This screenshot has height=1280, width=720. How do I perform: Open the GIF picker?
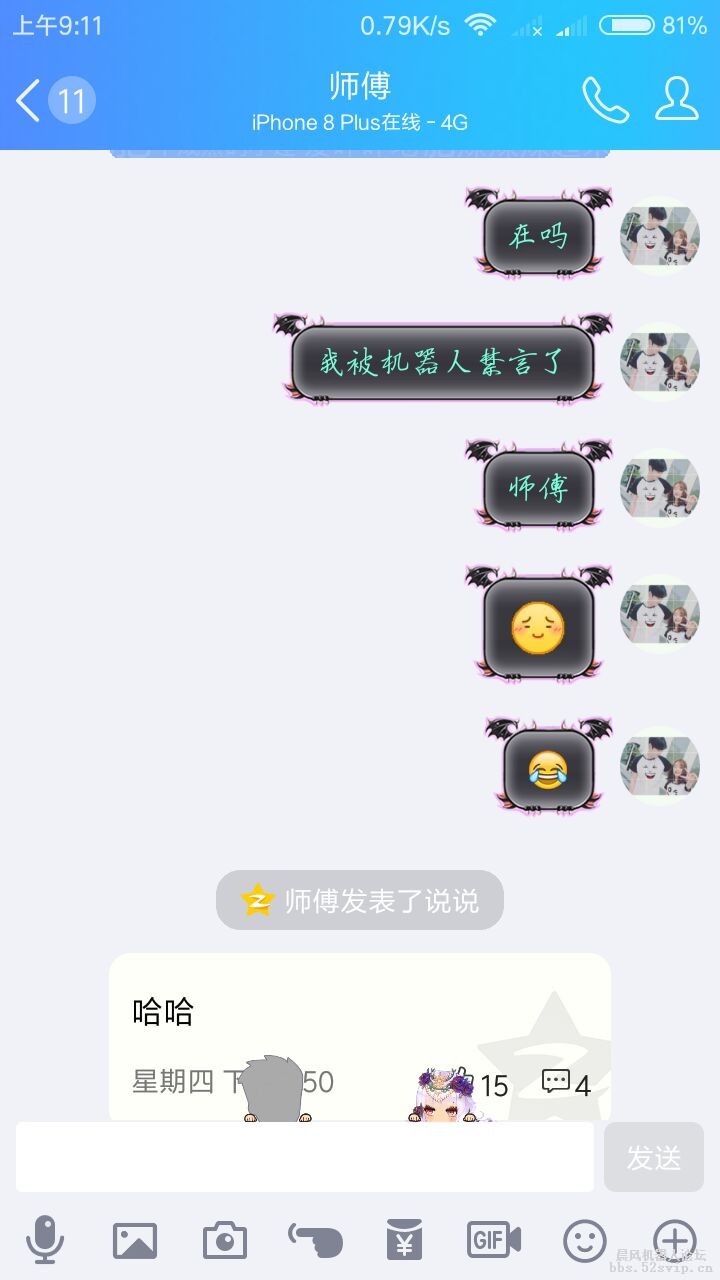click(x=492, y=1240)
